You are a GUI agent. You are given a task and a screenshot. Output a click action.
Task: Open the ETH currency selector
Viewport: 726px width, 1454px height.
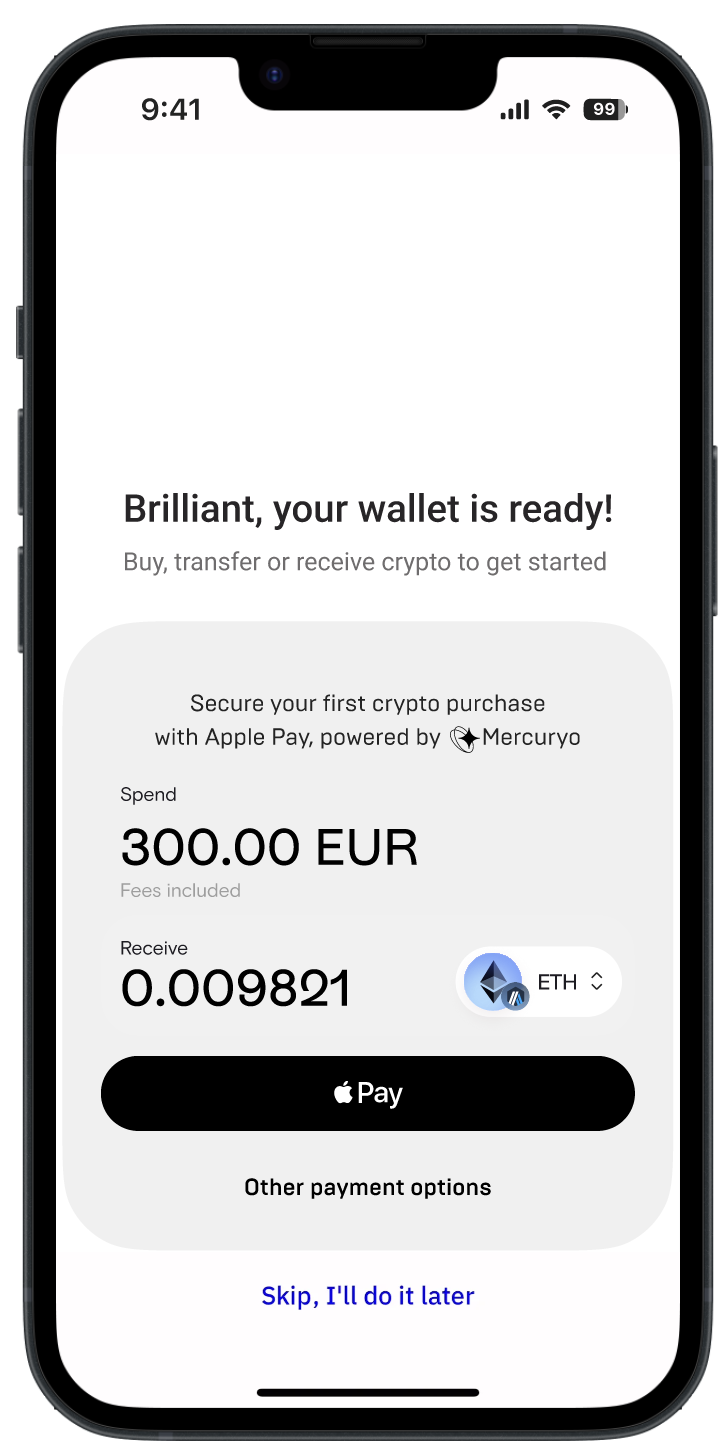[540, 982]
